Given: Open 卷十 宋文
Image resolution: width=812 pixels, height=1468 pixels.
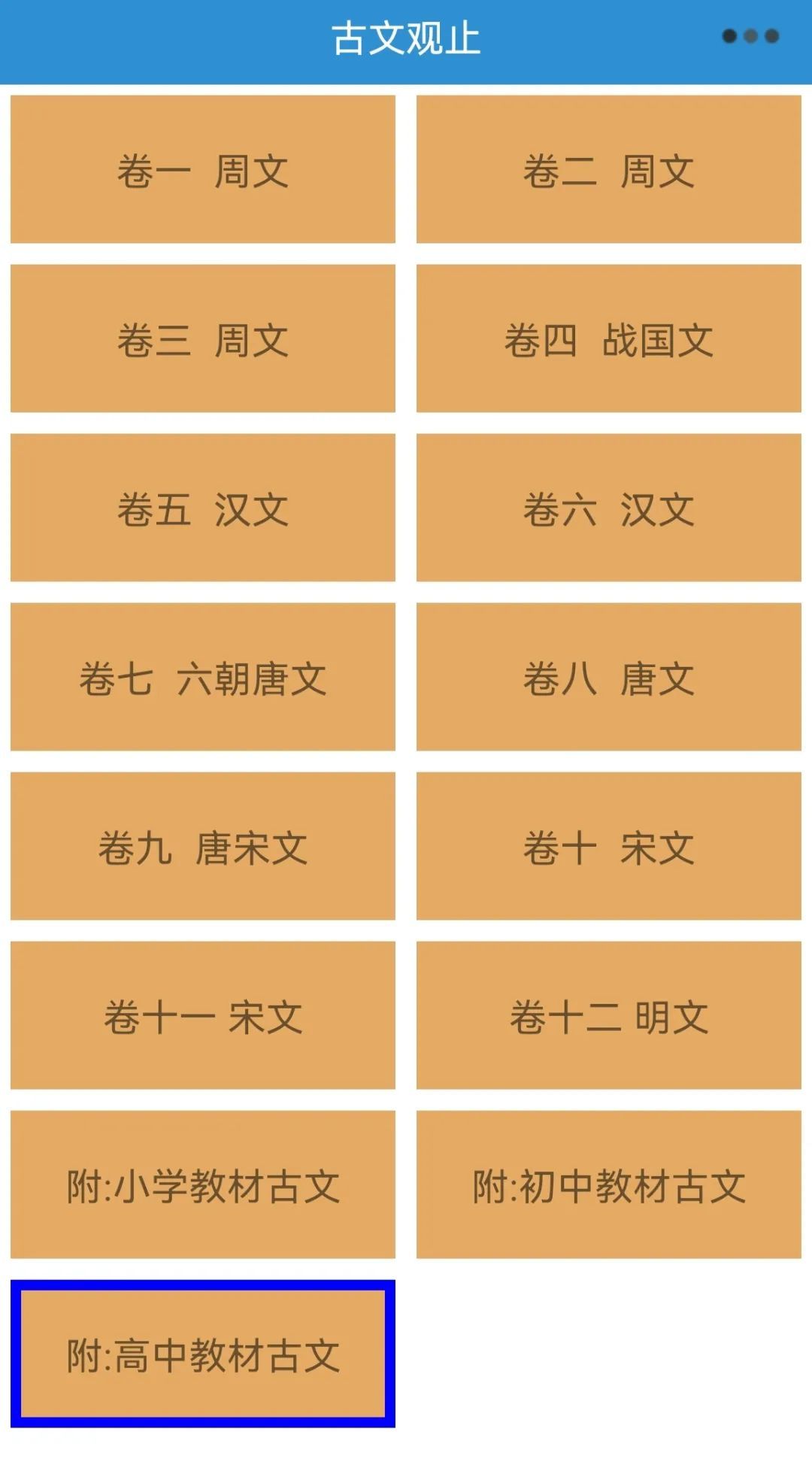Looking at the screenshot, I should coord(608,846).
